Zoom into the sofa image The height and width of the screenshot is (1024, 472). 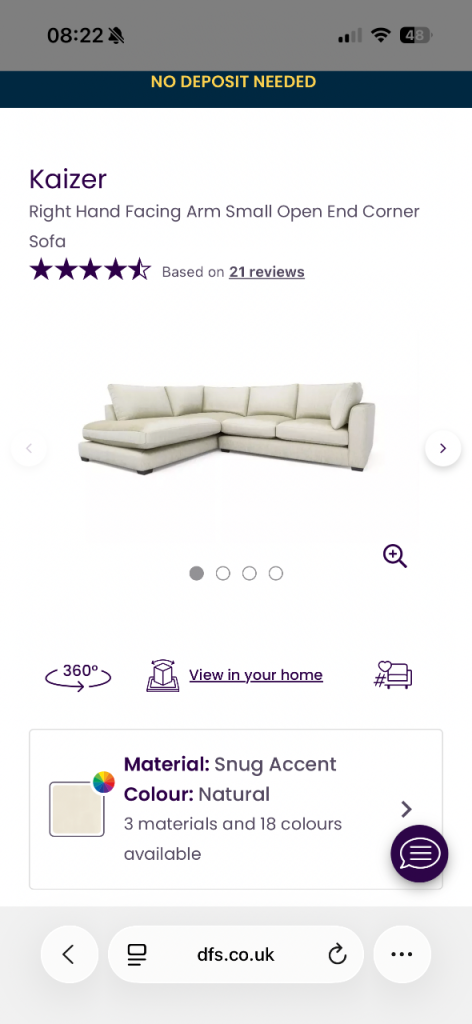pos(395,556)
